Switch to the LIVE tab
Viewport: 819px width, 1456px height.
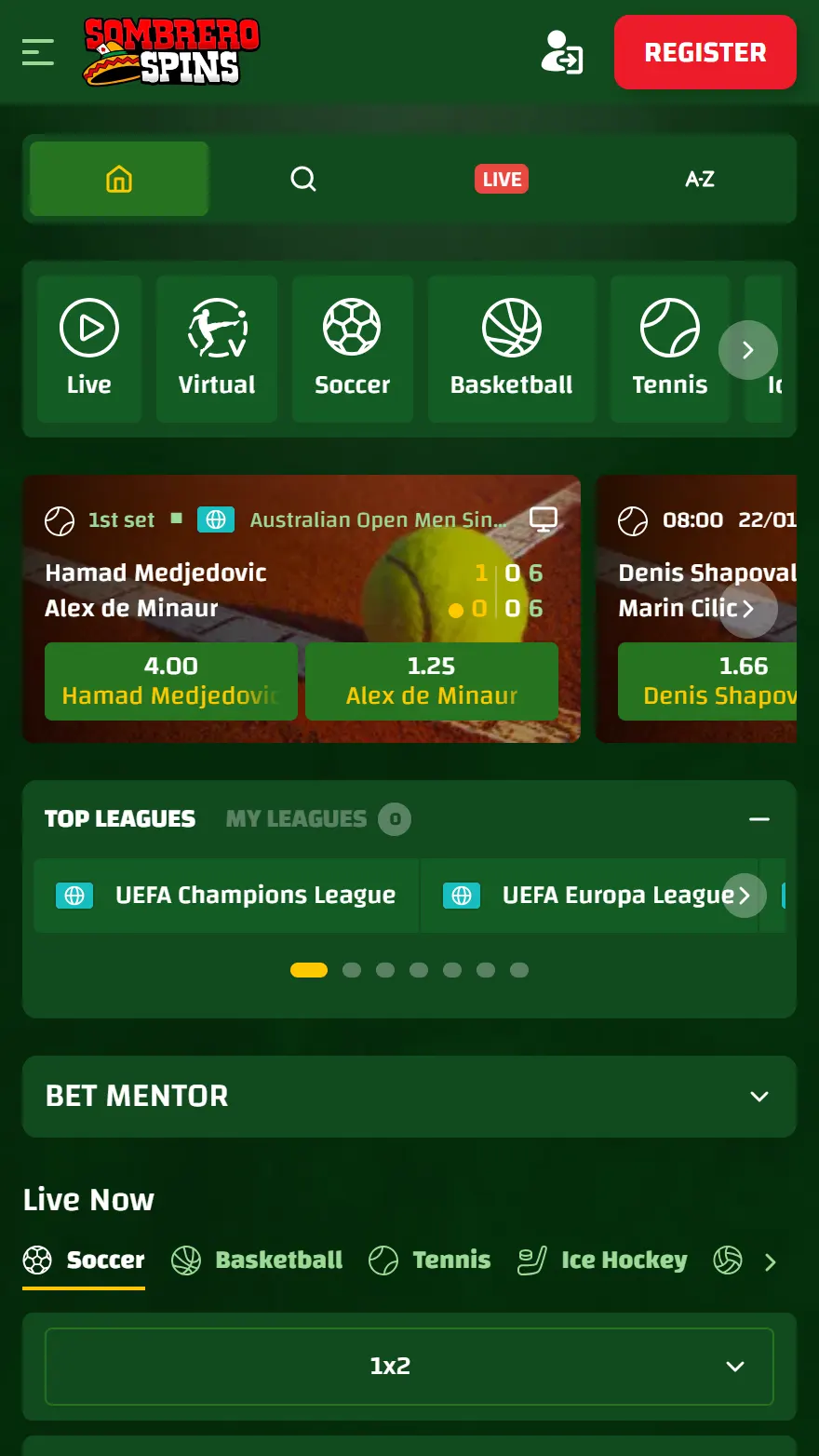pyautogui.click(x=502, y=179)
